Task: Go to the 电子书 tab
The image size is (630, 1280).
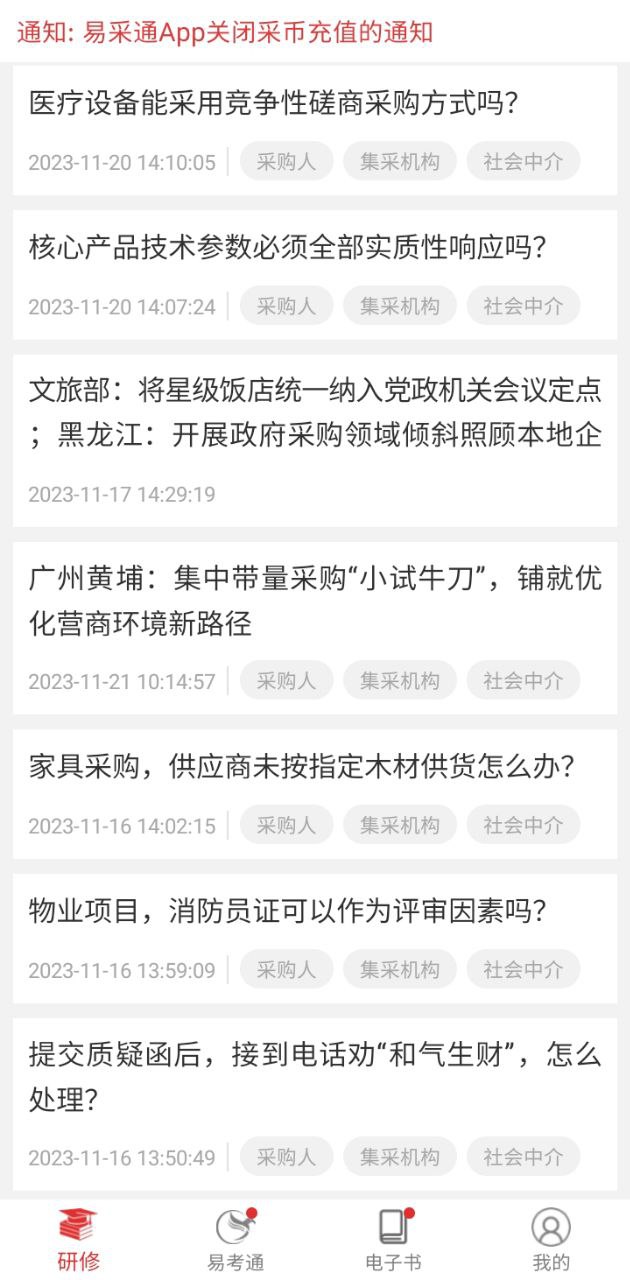Action: click(x=393, y=1240)
